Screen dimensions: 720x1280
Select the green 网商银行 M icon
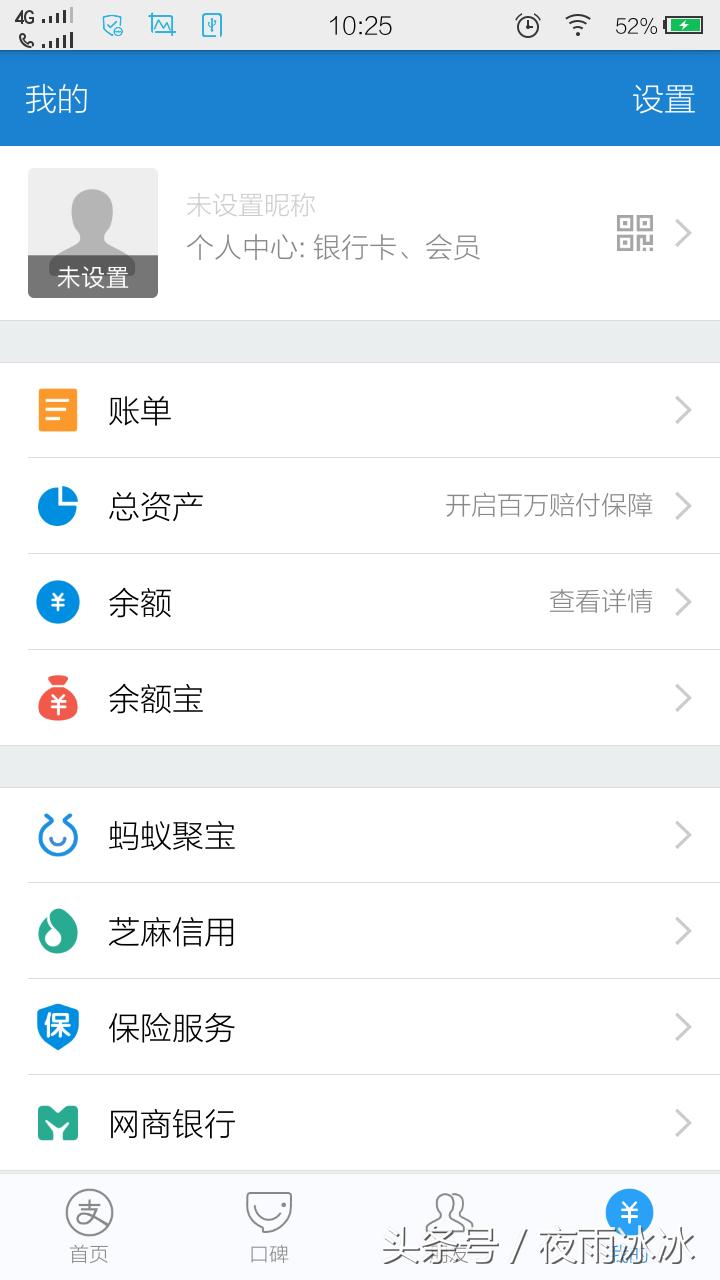pyautogui.click(x=58, y=1123)
